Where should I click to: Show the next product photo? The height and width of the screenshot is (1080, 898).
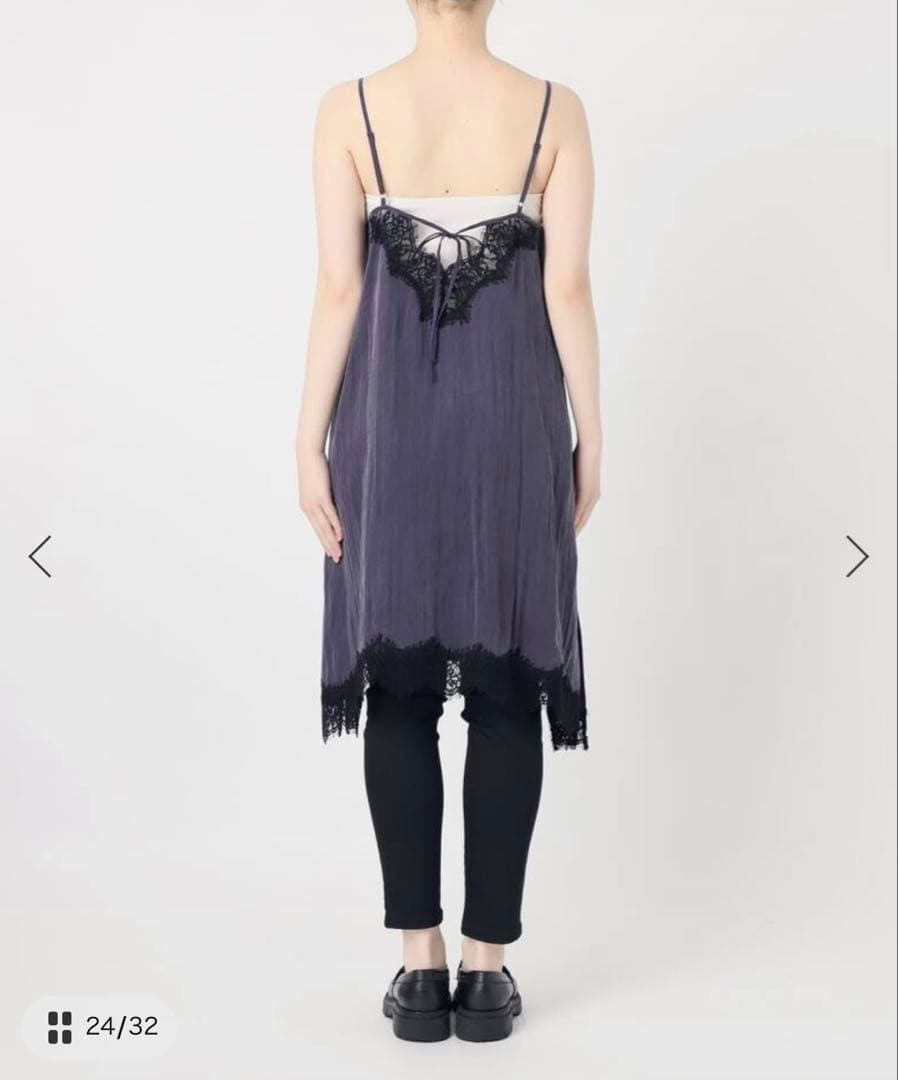click(x=857, y=556)
